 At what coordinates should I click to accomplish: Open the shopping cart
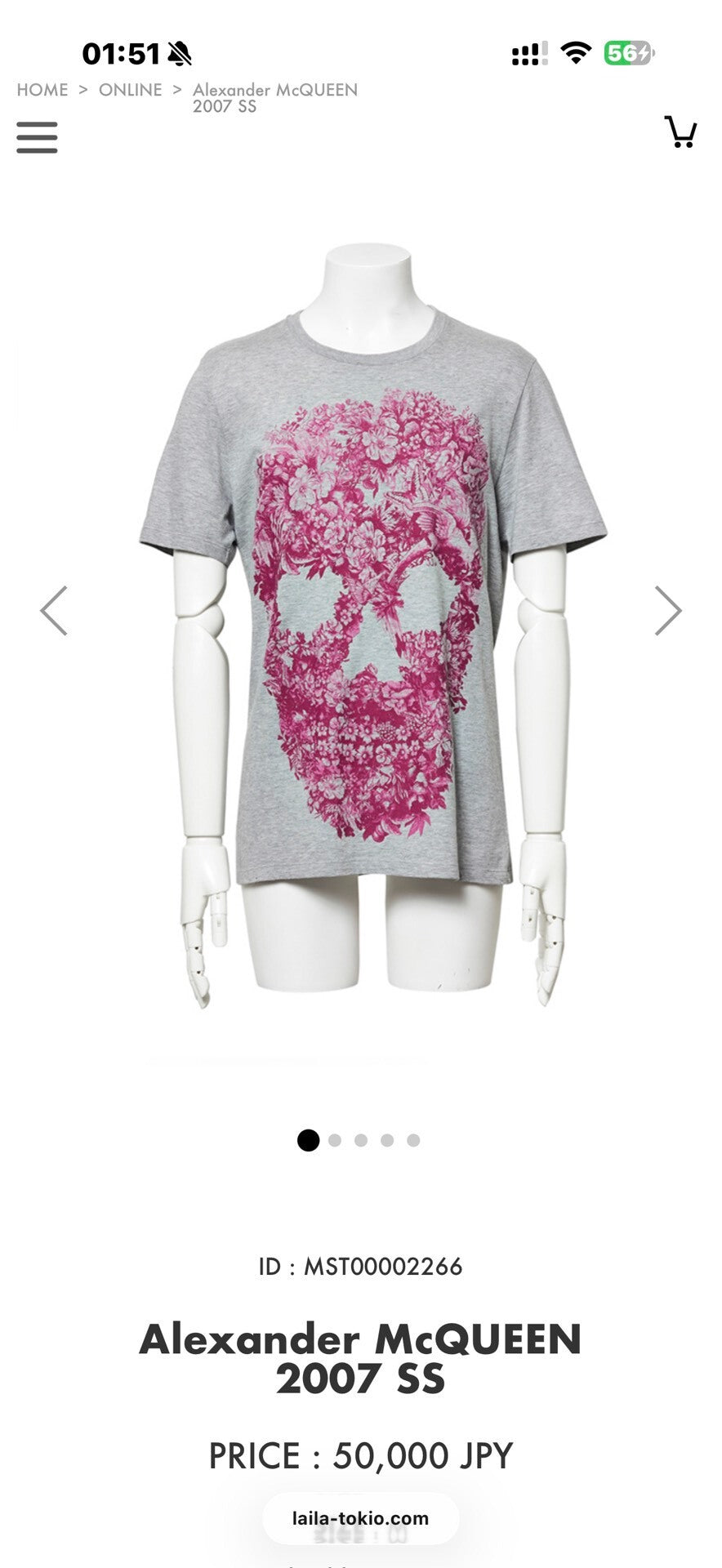pyautogui.click(x=680, y=132)
